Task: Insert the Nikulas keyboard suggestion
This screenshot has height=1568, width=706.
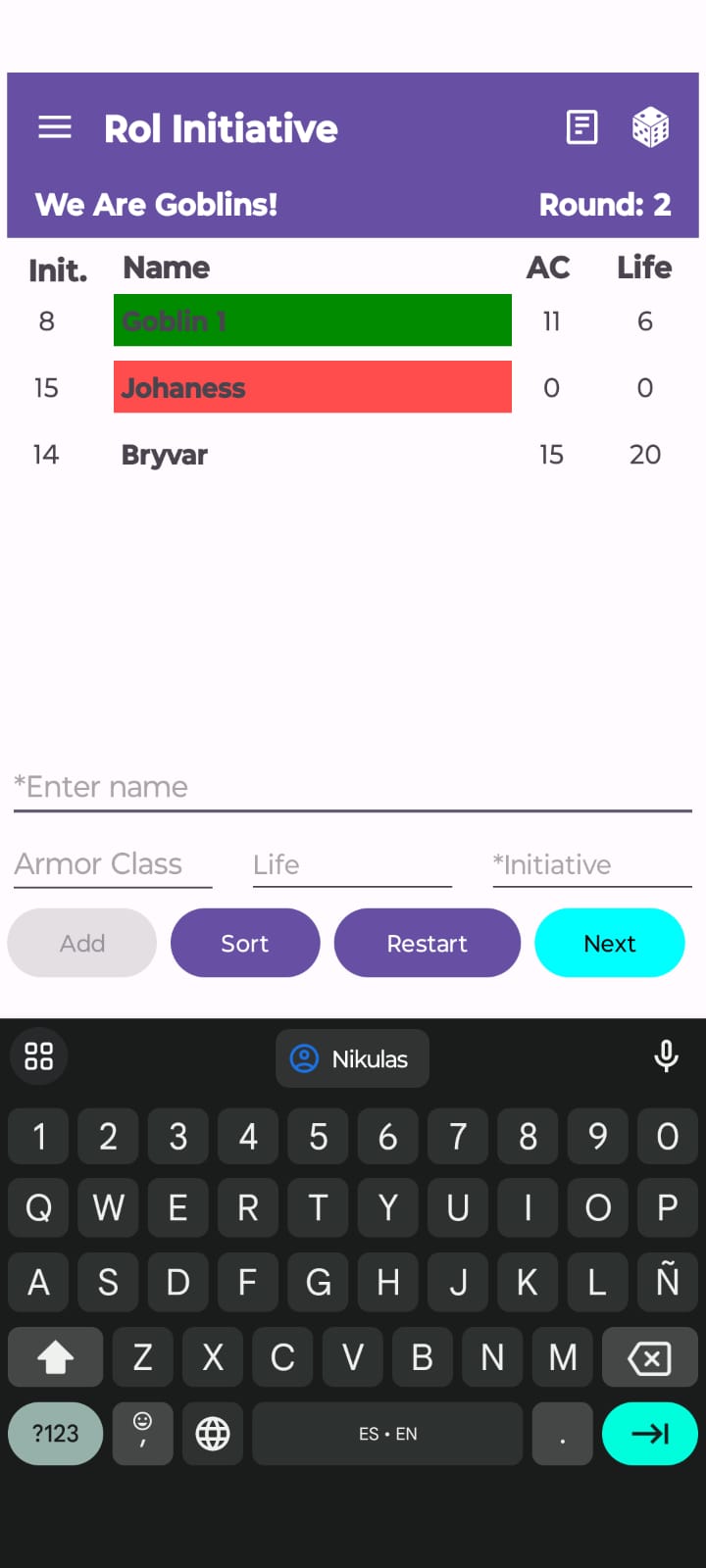Action: [352, 1058]
